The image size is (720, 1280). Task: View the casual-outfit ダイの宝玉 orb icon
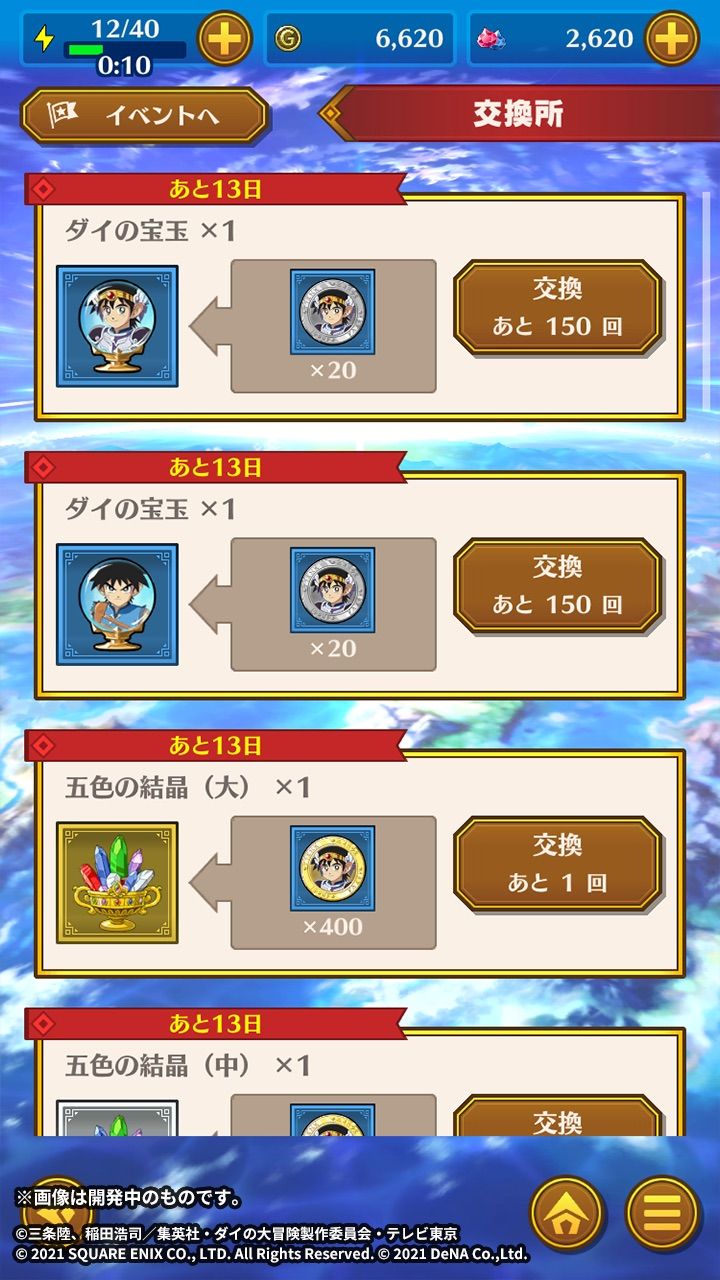(x=117, y=605)
